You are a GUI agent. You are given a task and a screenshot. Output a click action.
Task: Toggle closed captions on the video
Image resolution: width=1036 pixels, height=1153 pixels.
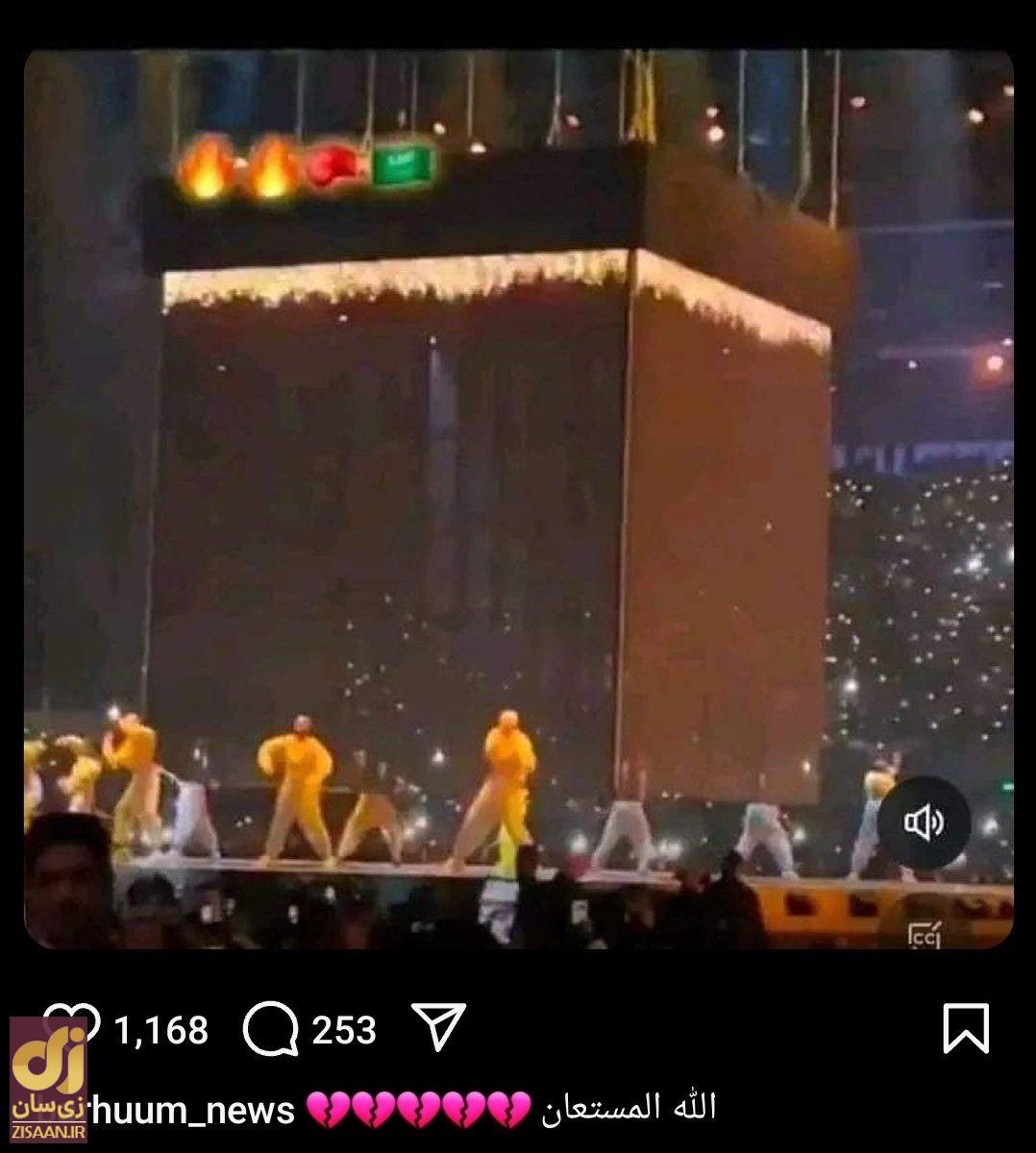924,935
